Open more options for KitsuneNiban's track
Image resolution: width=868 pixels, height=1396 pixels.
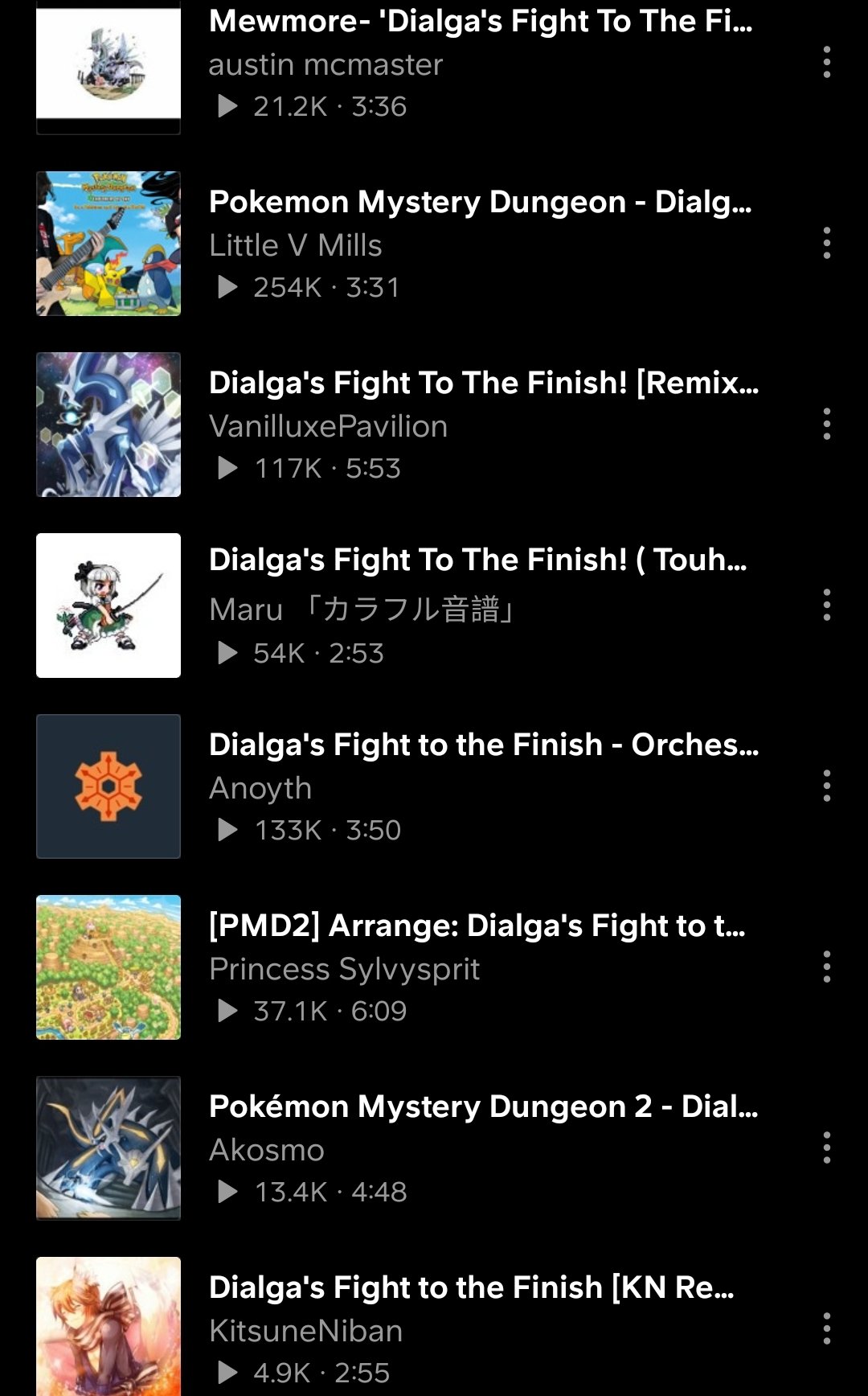tap(826, 1328)
